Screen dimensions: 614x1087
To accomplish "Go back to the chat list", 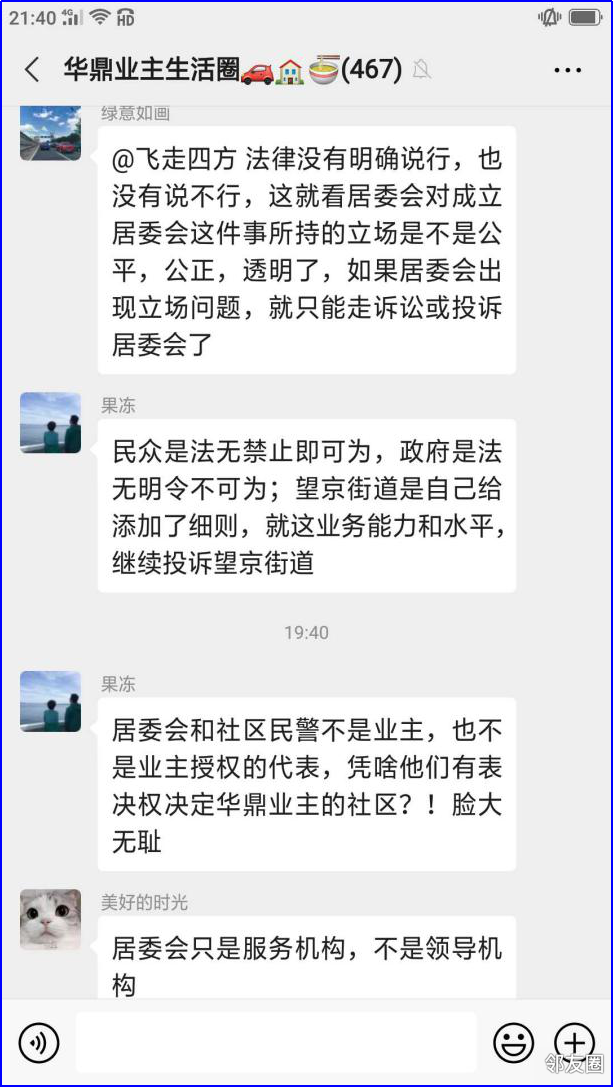I will pyautogui.click(x=32, y=69).
